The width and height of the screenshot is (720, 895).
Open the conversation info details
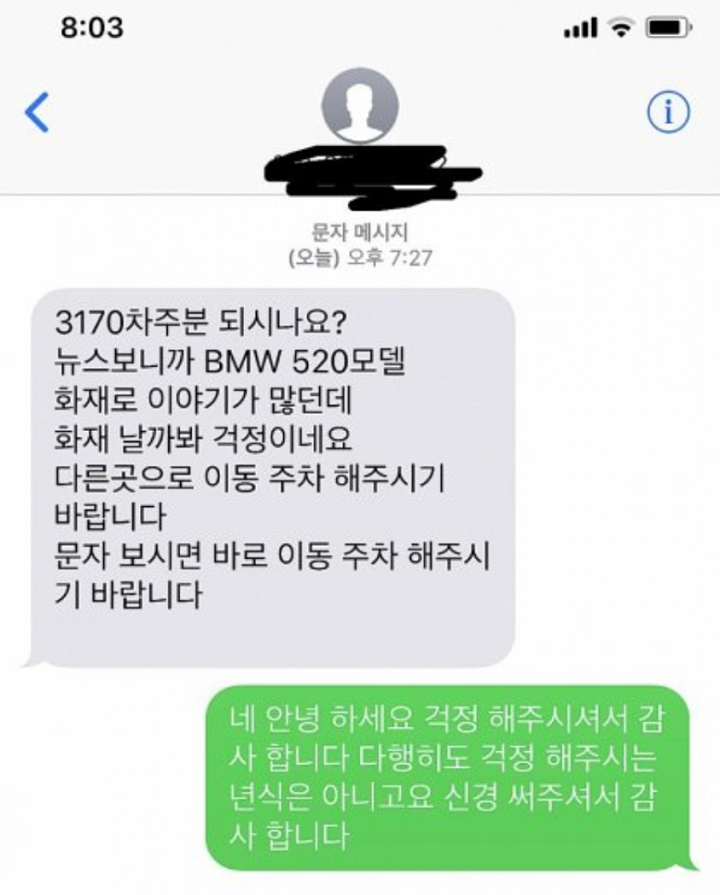coord(668,112)
